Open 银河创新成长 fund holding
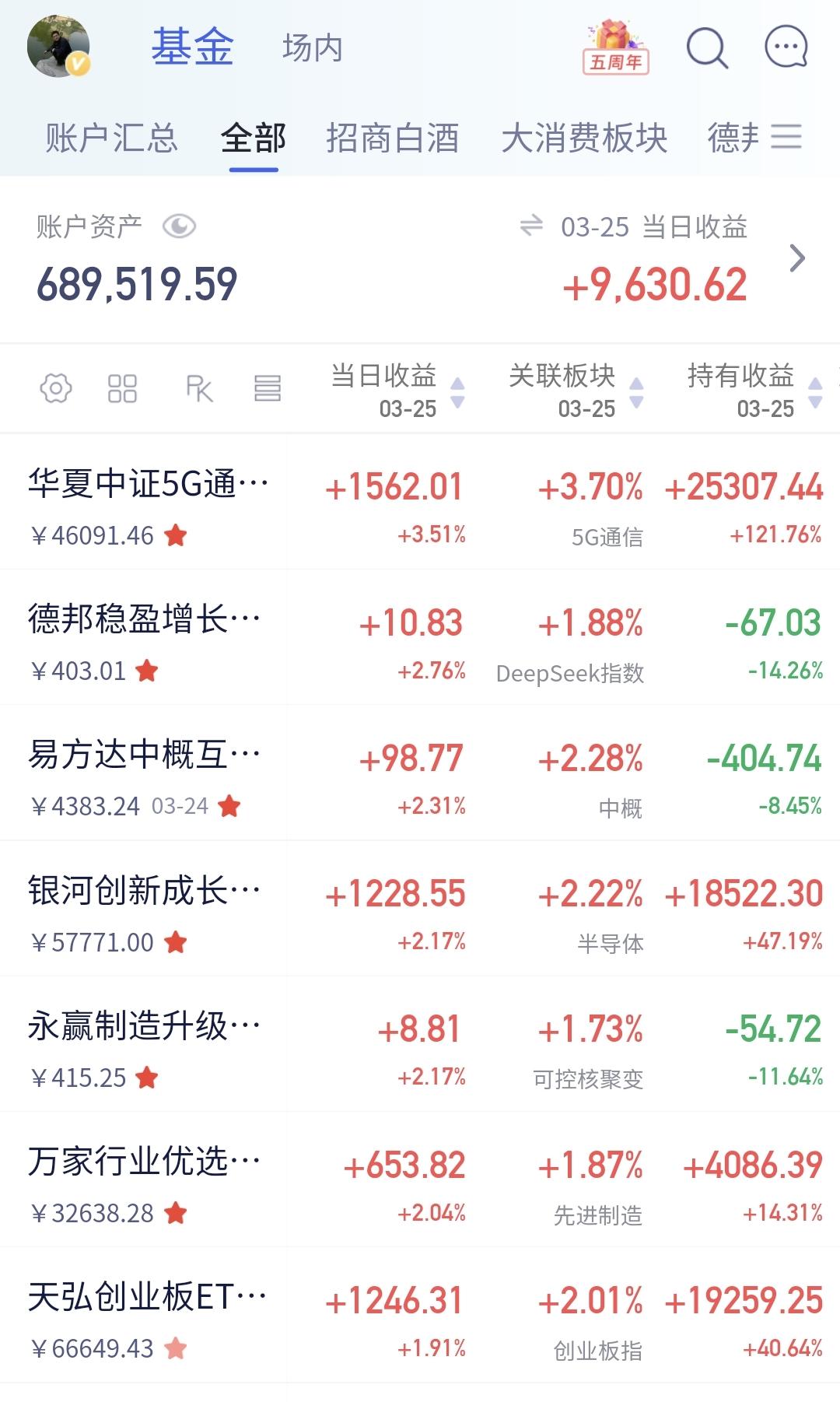The width and height of the screenshot is (840, 1402). tap(420, 909)
